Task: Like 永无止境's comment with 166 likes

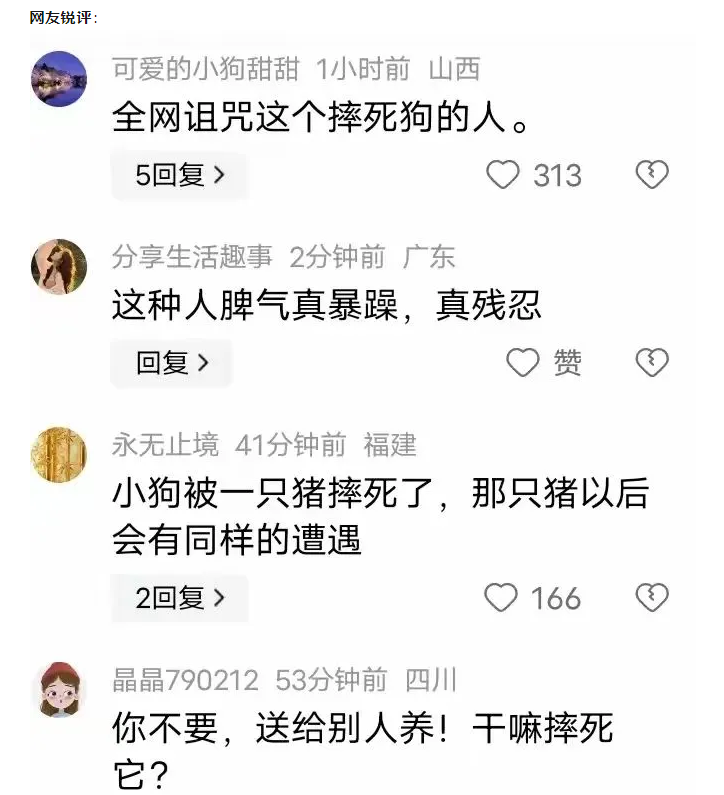Action: 501,598
